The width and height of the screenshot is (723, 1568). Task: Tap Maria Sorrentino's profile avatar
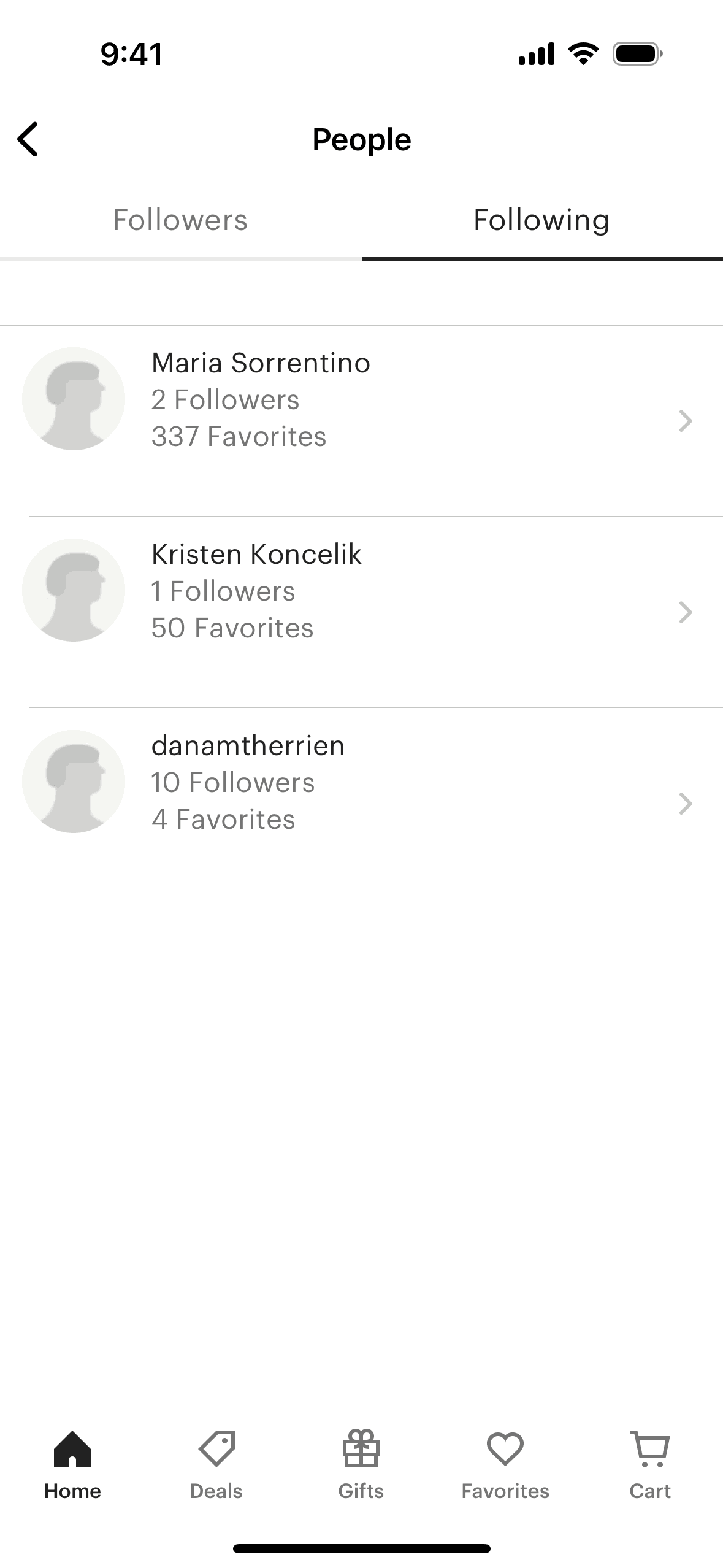pos(74,399)
